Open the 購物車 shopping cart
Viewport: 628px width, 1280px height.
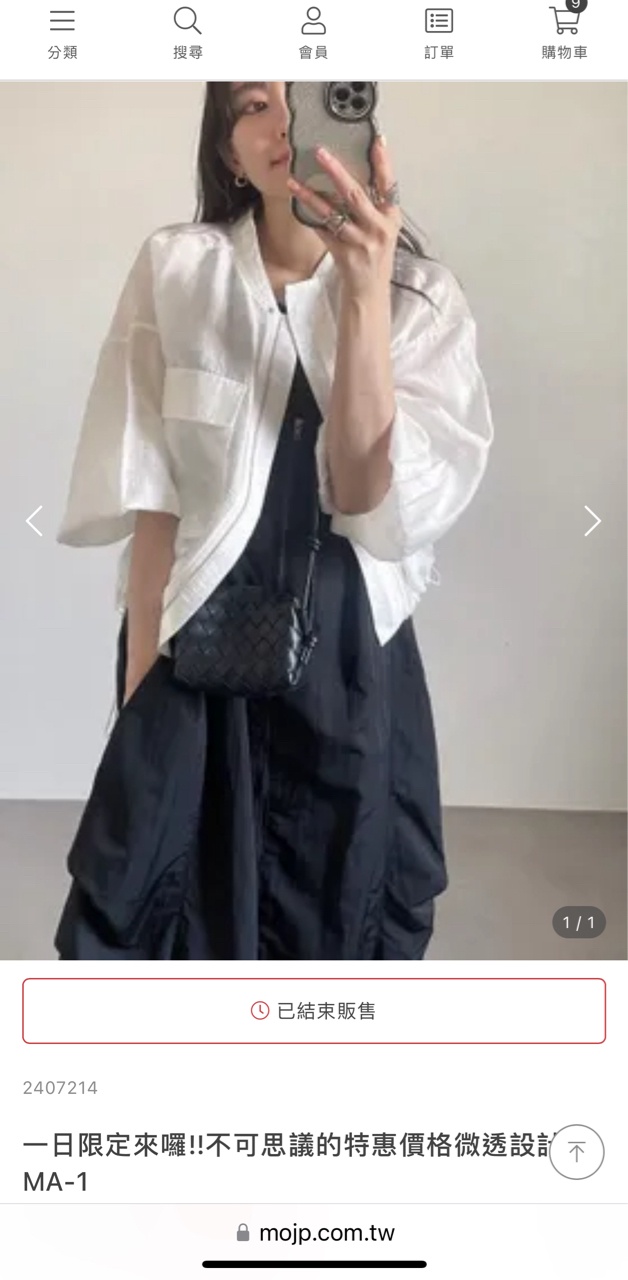pyautogui.click(x=564, y=32)
